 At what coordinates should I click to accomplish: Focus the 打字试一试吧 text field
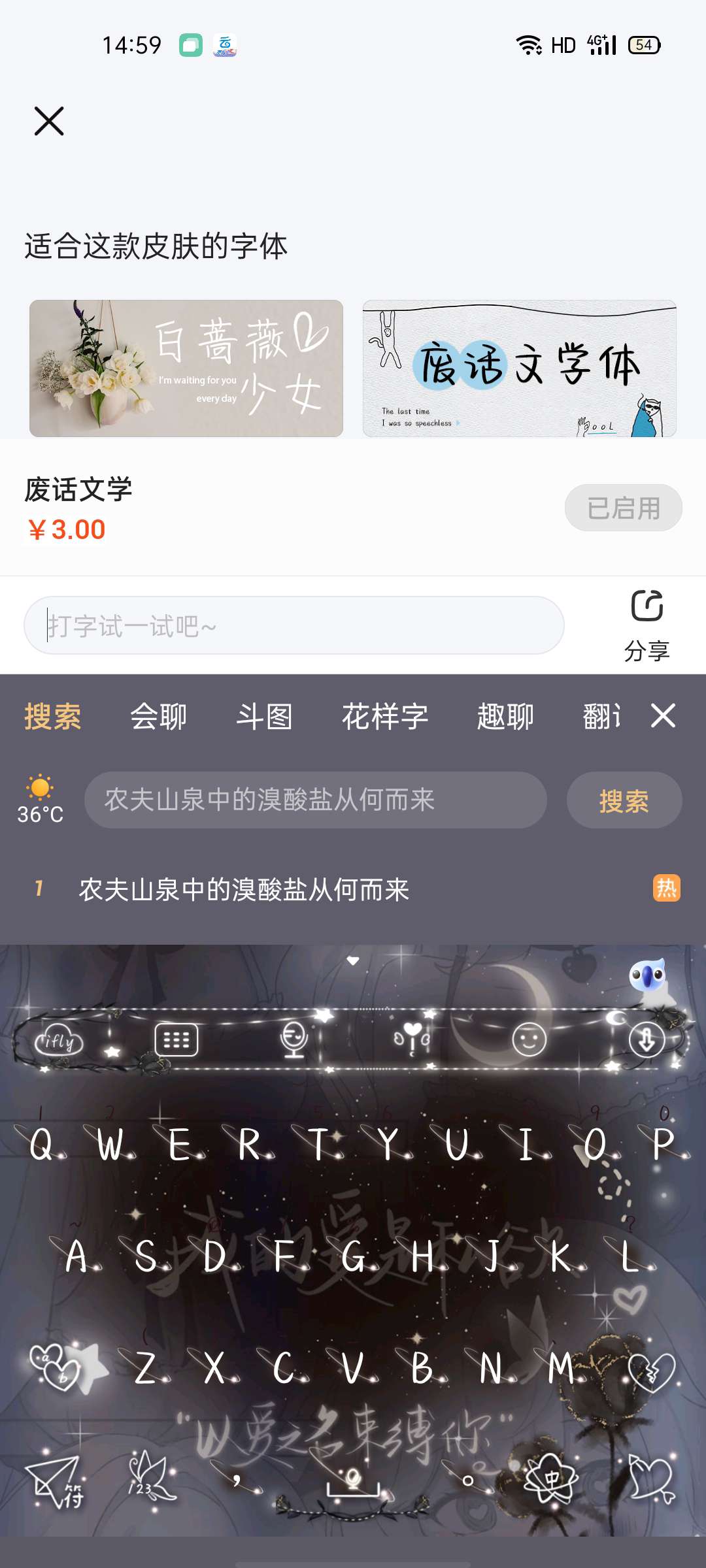click(x=294, y=625)
